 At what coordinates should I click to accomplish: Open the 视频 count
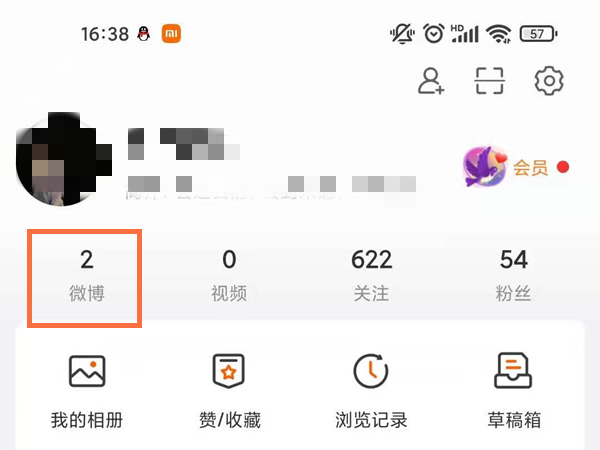[x=229, y=277]
